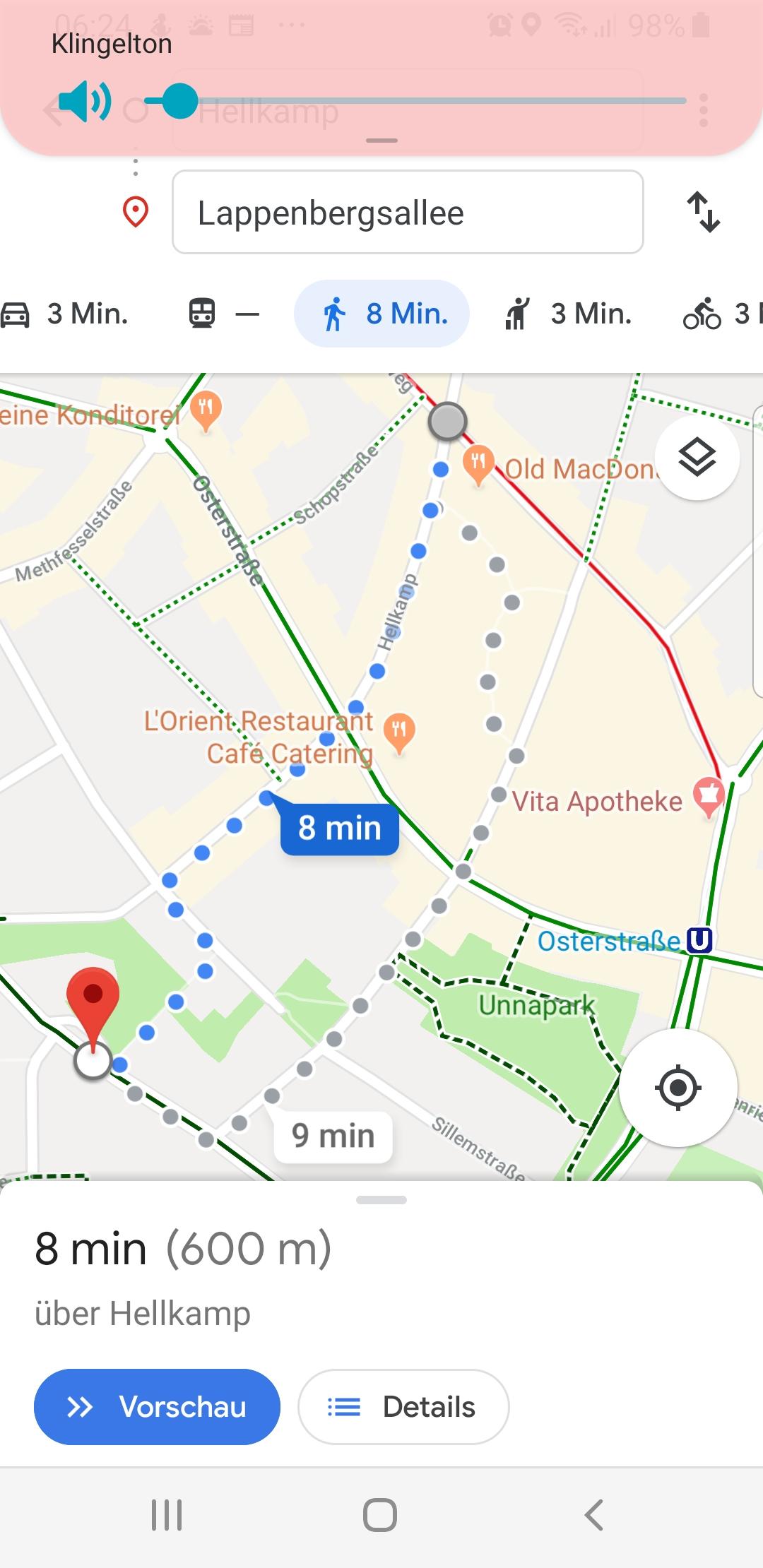Image resolution: width=763 pixels, height=1568 pixels.
Task: Open the Vita Apotheke place pin
Action: (x=709, y=797)
